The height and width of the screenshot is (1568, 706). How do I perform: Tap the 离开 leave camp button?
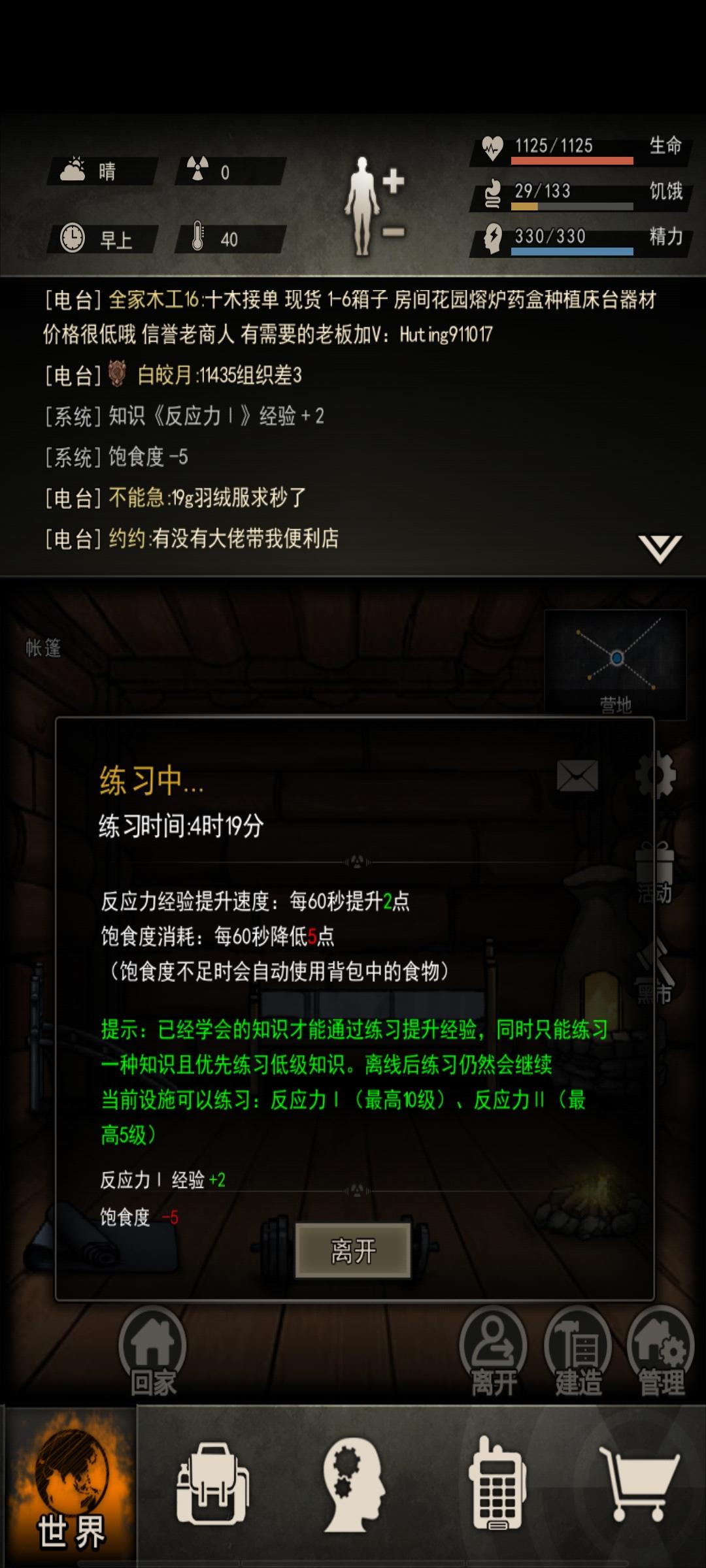click(x=495, y=1343)
